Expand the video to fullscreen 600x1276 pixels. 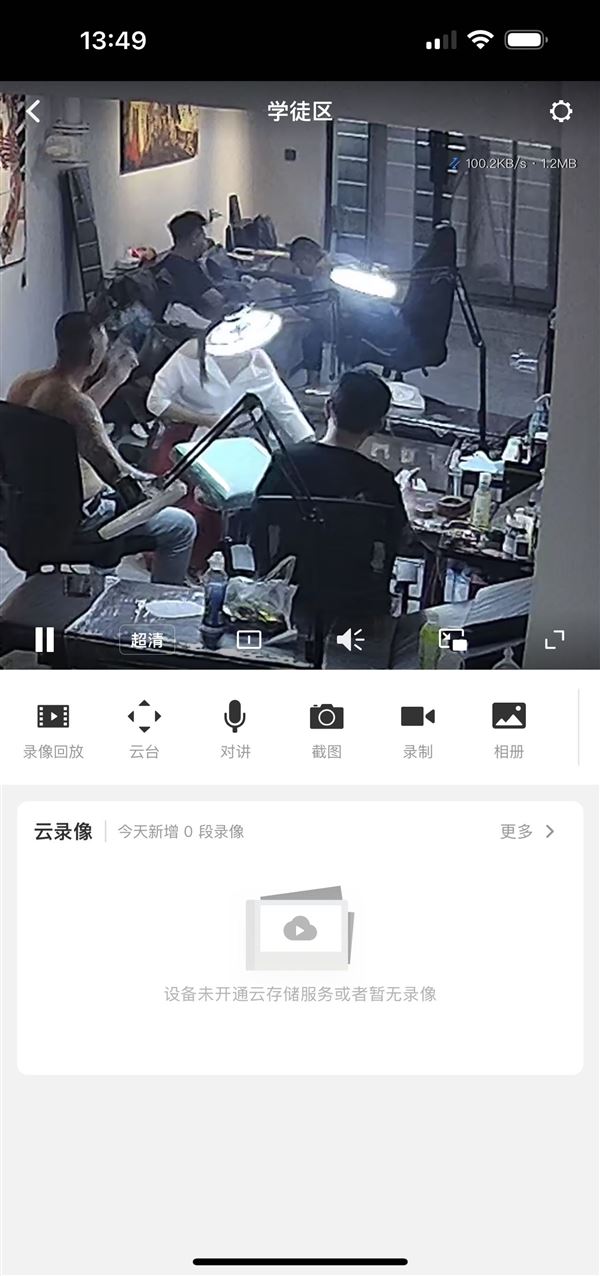554,640
